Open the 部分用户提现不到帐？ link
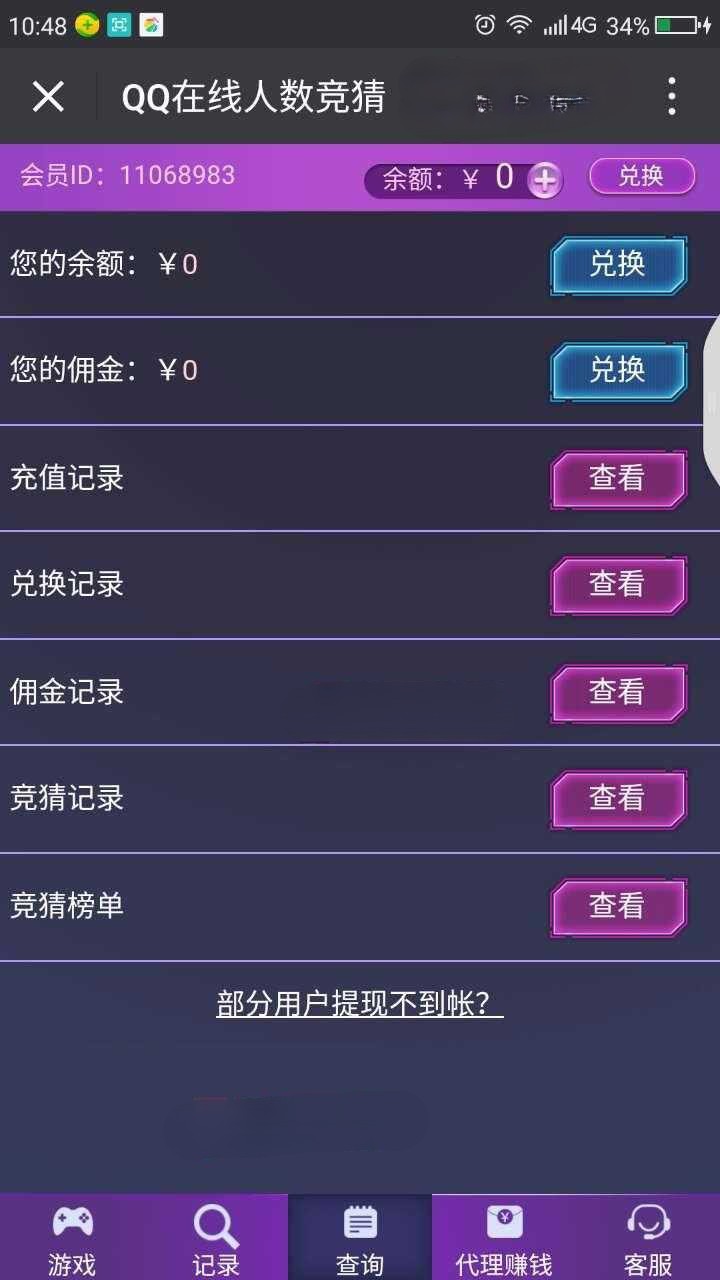Viewport: 720px width, 1280px height. tap(360, 1004)
